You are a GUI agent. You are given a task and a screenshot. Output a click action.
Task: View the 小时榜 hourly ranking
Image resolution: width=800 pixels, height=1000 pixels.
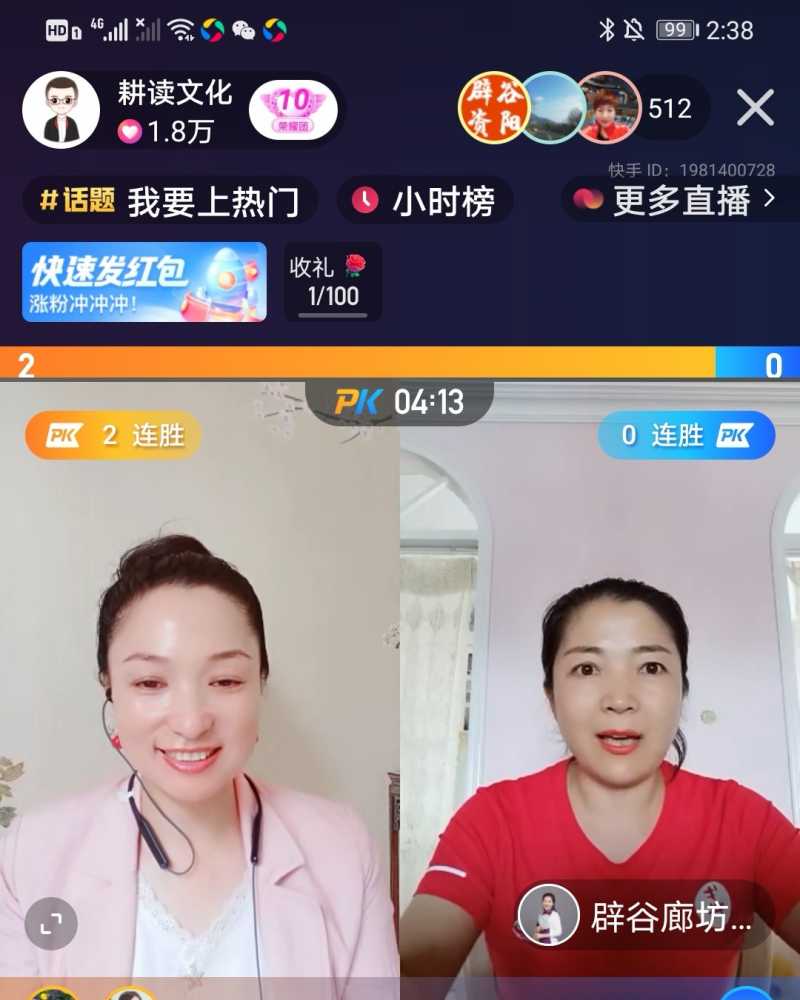pos(425,201)
